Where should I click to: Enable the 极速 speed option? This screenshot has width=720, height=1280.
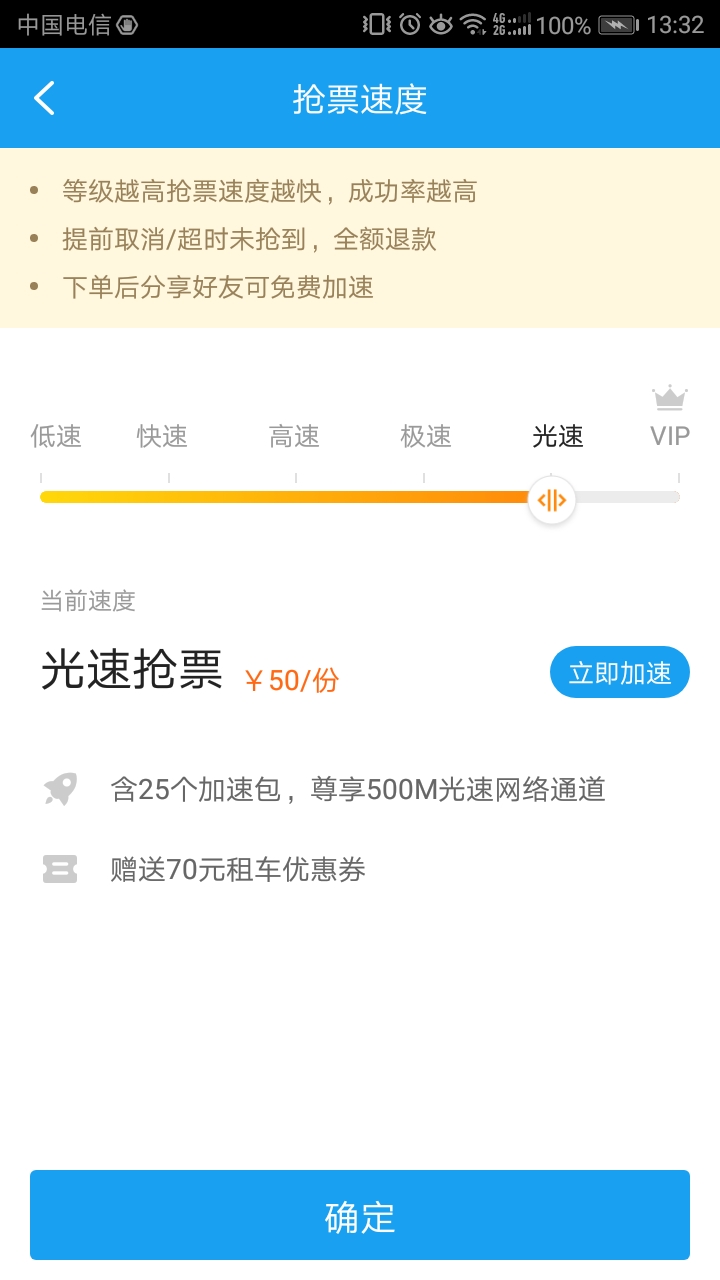[426, 436]
